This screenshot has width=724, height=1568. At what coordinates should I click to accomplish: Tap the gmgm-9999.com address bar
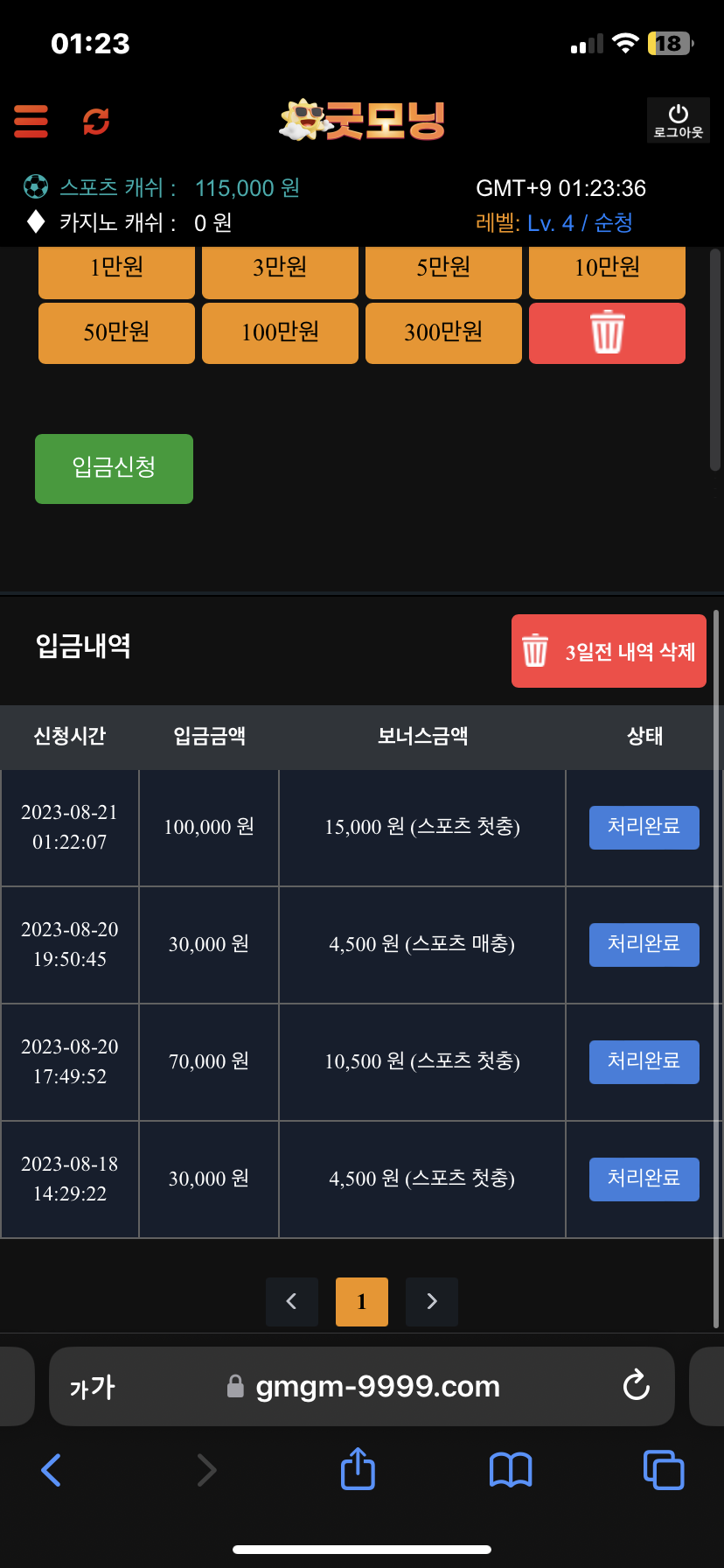click(x=362, y=1386)
